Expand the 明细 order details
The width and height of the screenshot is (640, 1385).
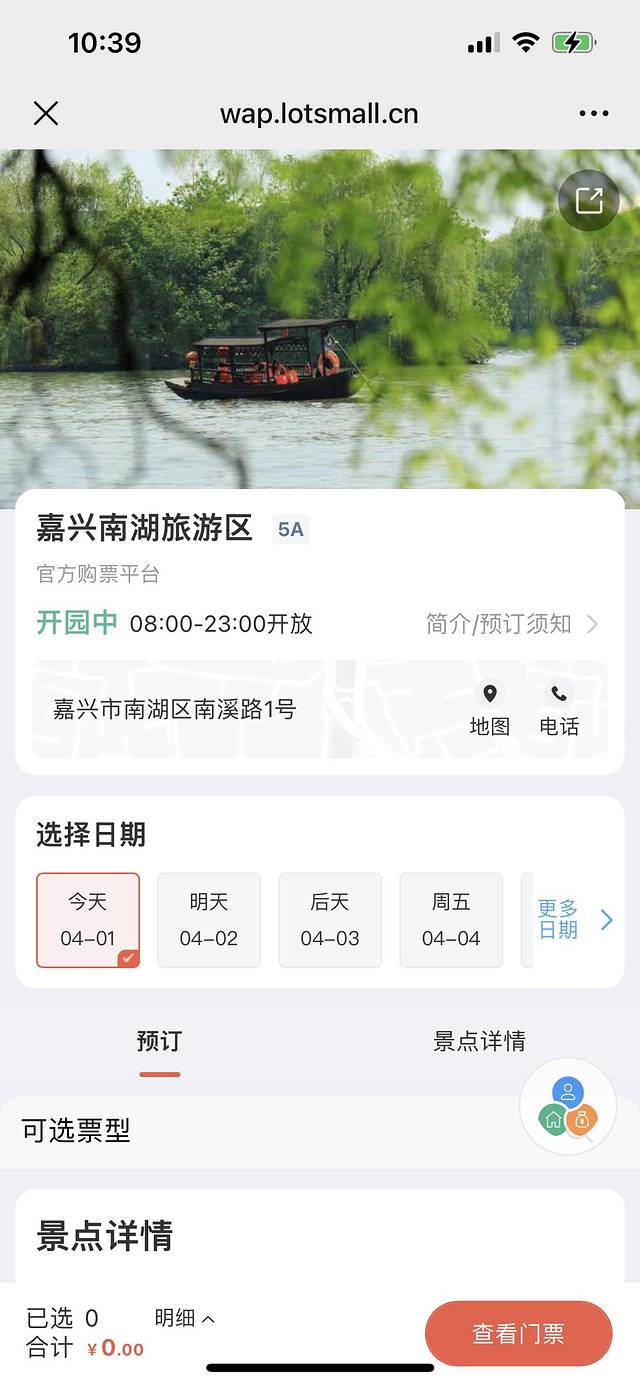click(x=184, y=1318)
